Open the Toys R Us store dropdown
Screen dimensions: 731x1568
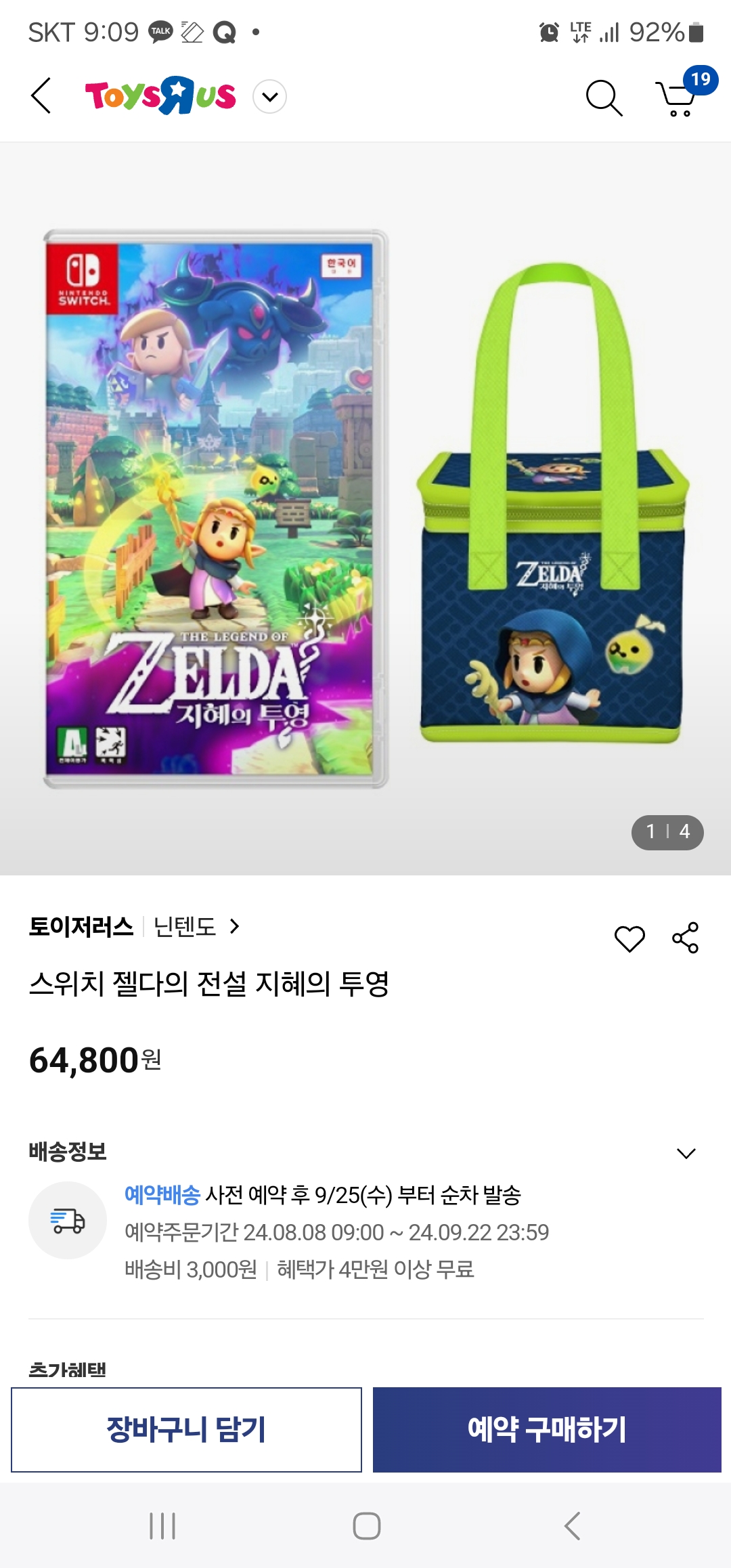(269, 97)
